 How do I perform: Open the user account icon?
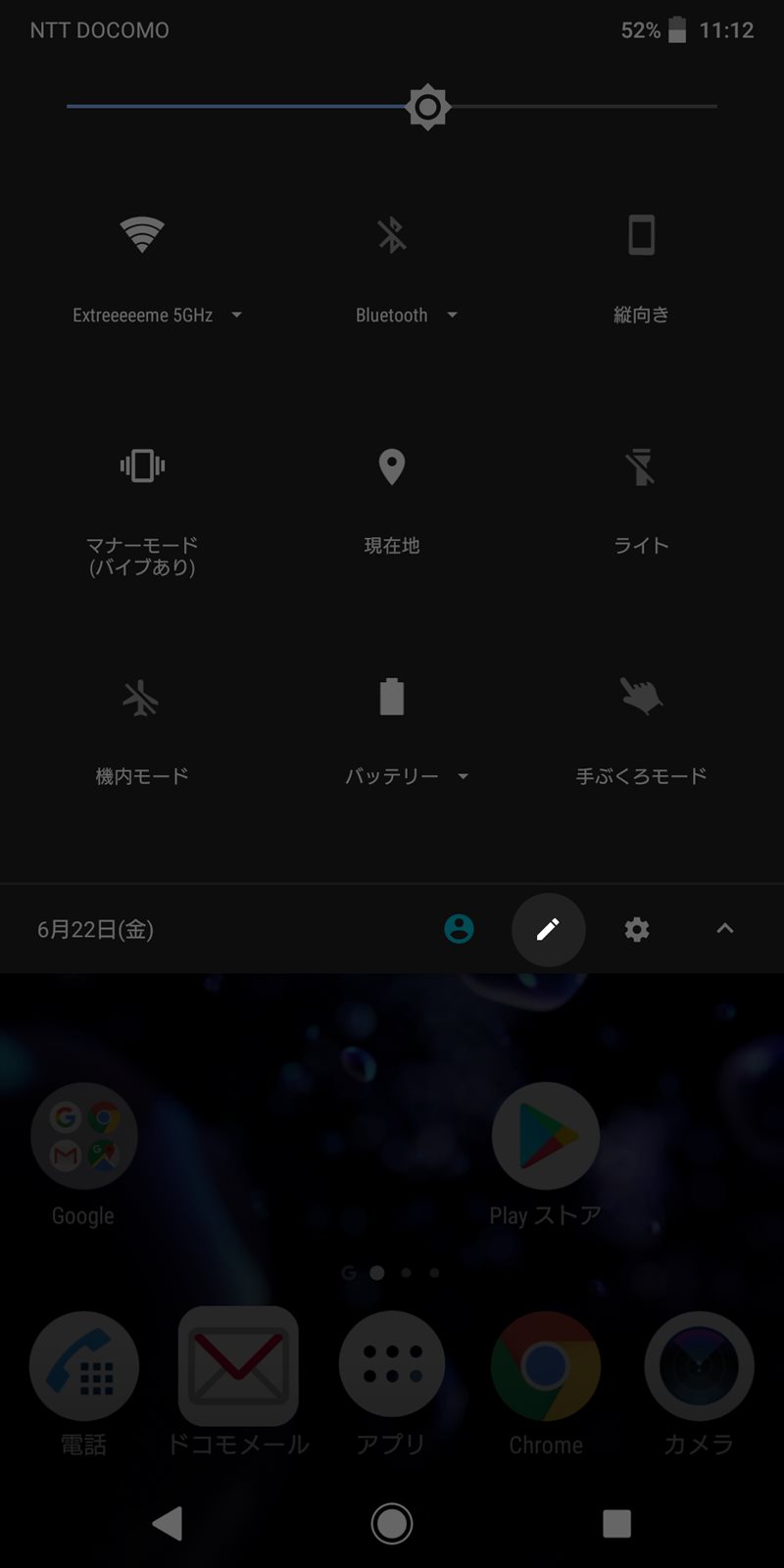click(x=459, y=929)
